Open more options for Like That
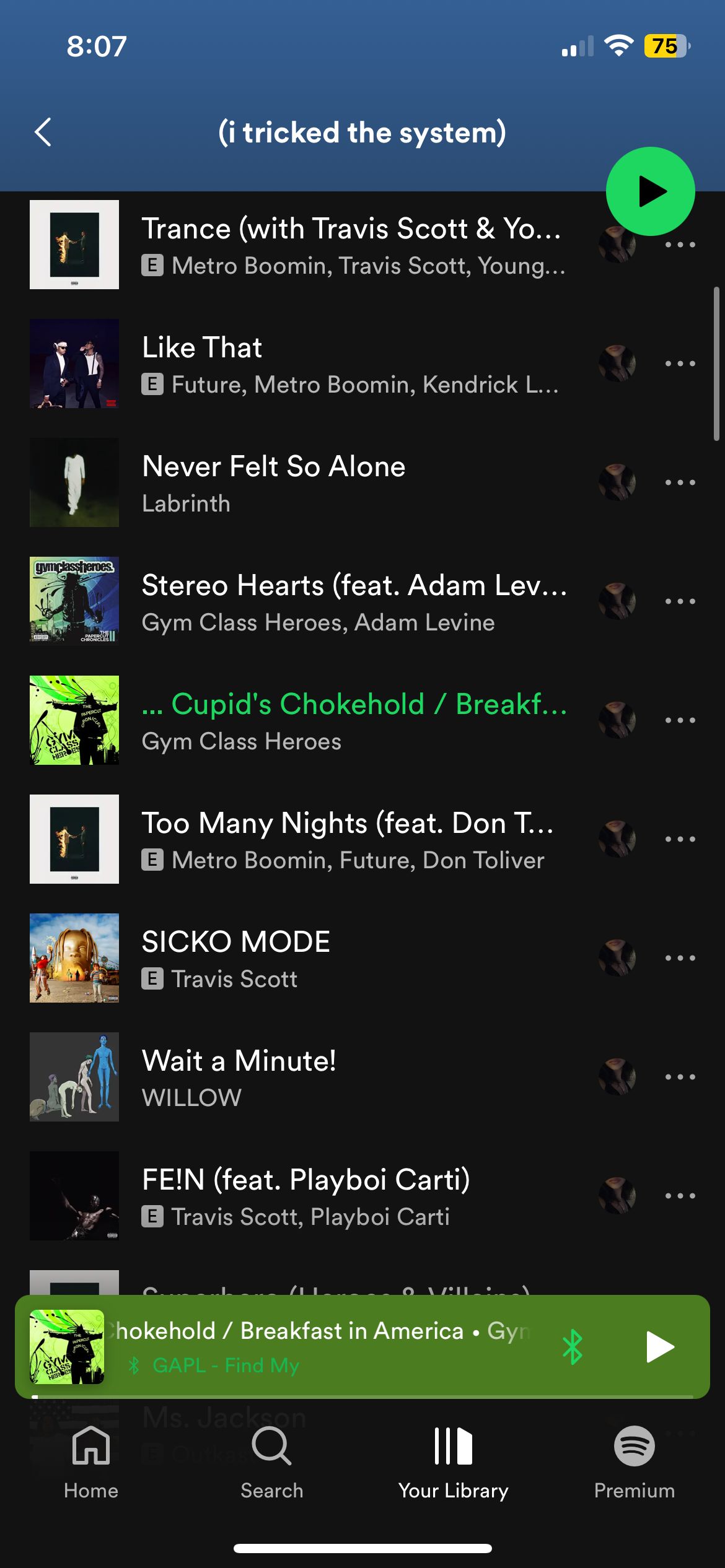The width and height of the screenshot is (725, 1568). click(680, 364)
